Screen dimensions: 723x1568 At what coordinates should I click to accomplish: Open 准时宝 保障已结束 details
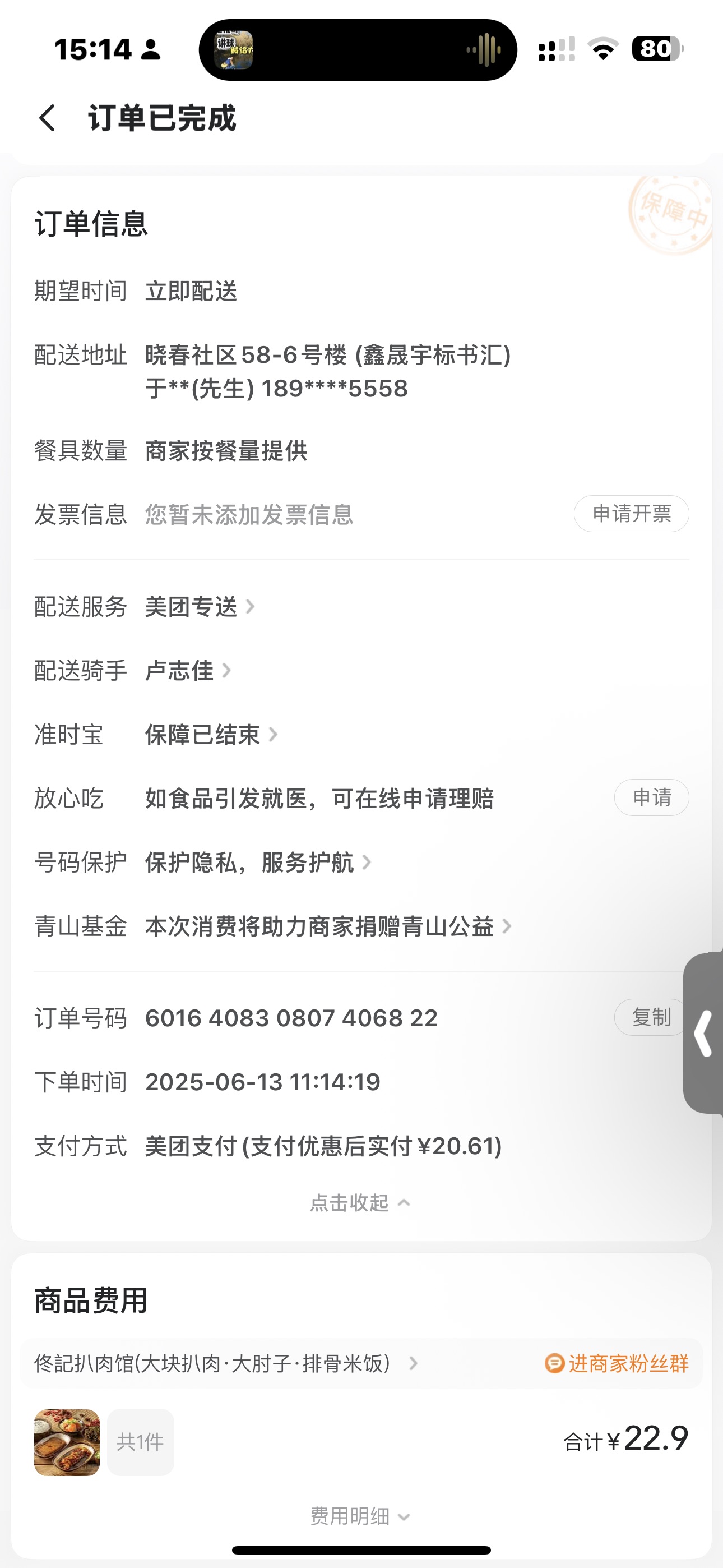pos(211,734)
